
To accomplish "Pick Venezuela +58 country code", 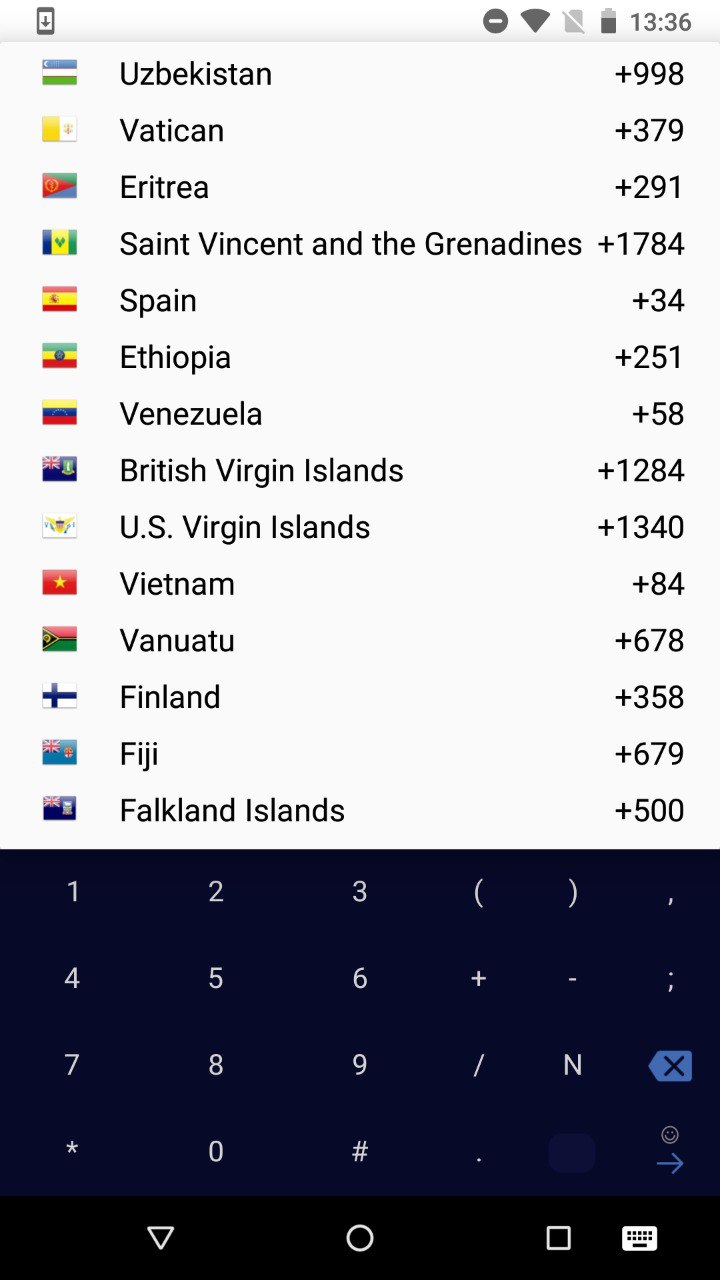I will (360, 414).
